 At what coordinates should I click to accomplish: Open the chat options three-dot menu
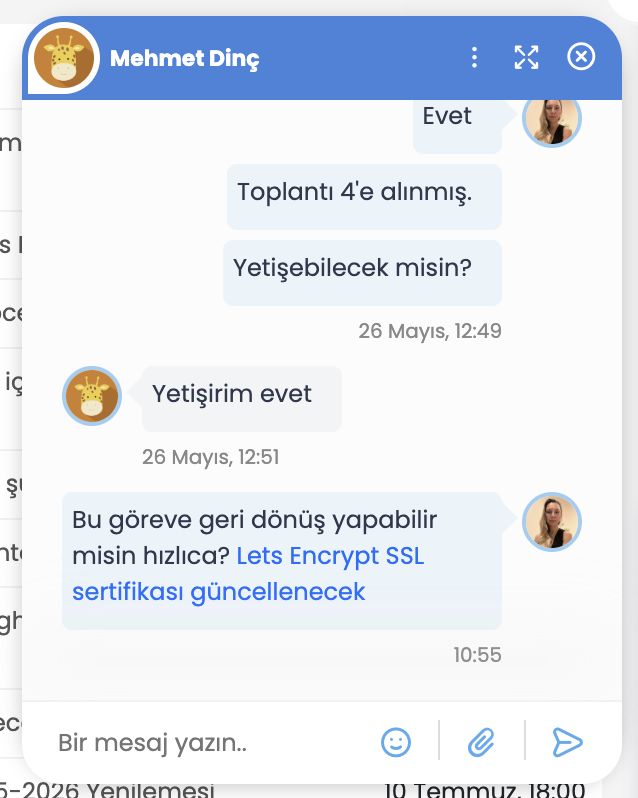coord(475,57)
